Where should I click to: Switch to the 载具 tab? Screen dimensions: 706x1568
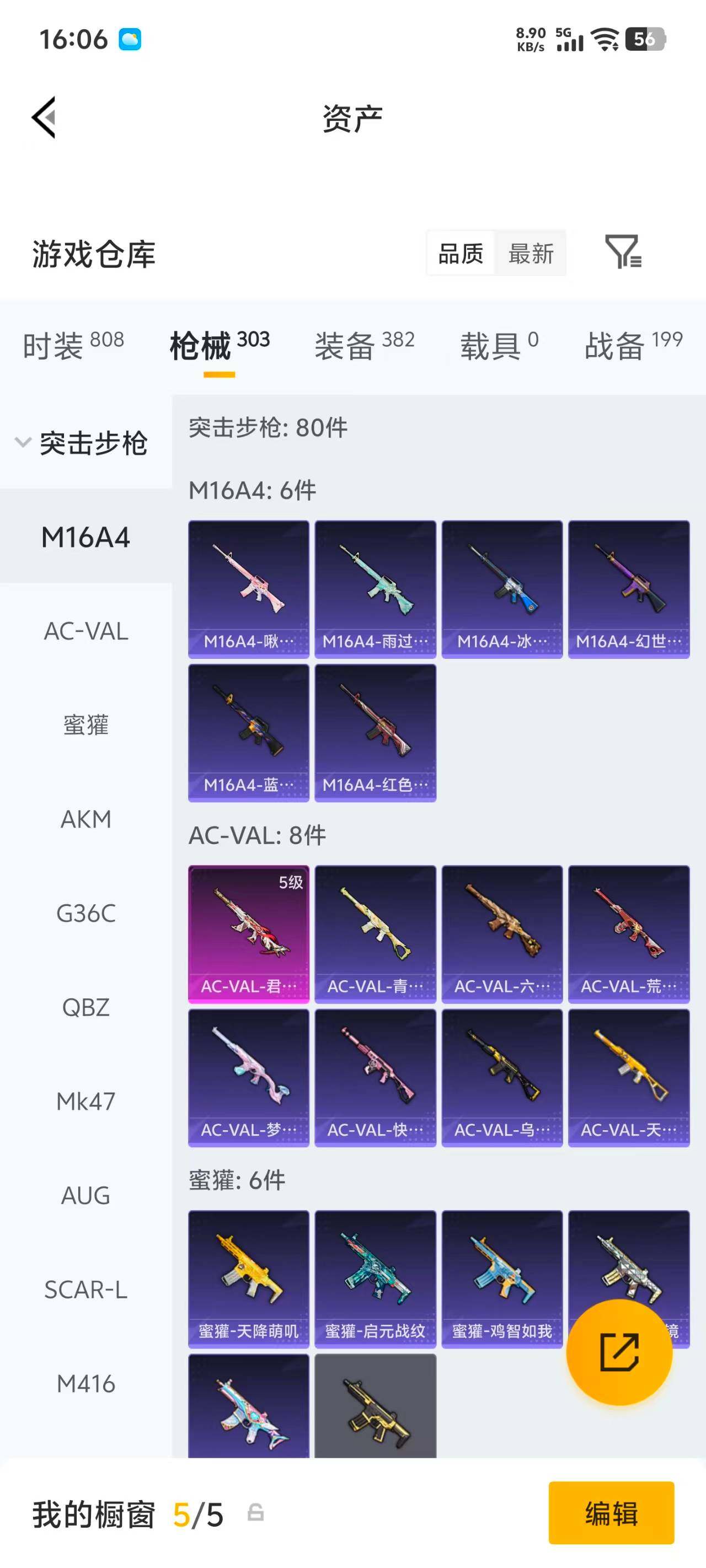(x=499, y=345)
